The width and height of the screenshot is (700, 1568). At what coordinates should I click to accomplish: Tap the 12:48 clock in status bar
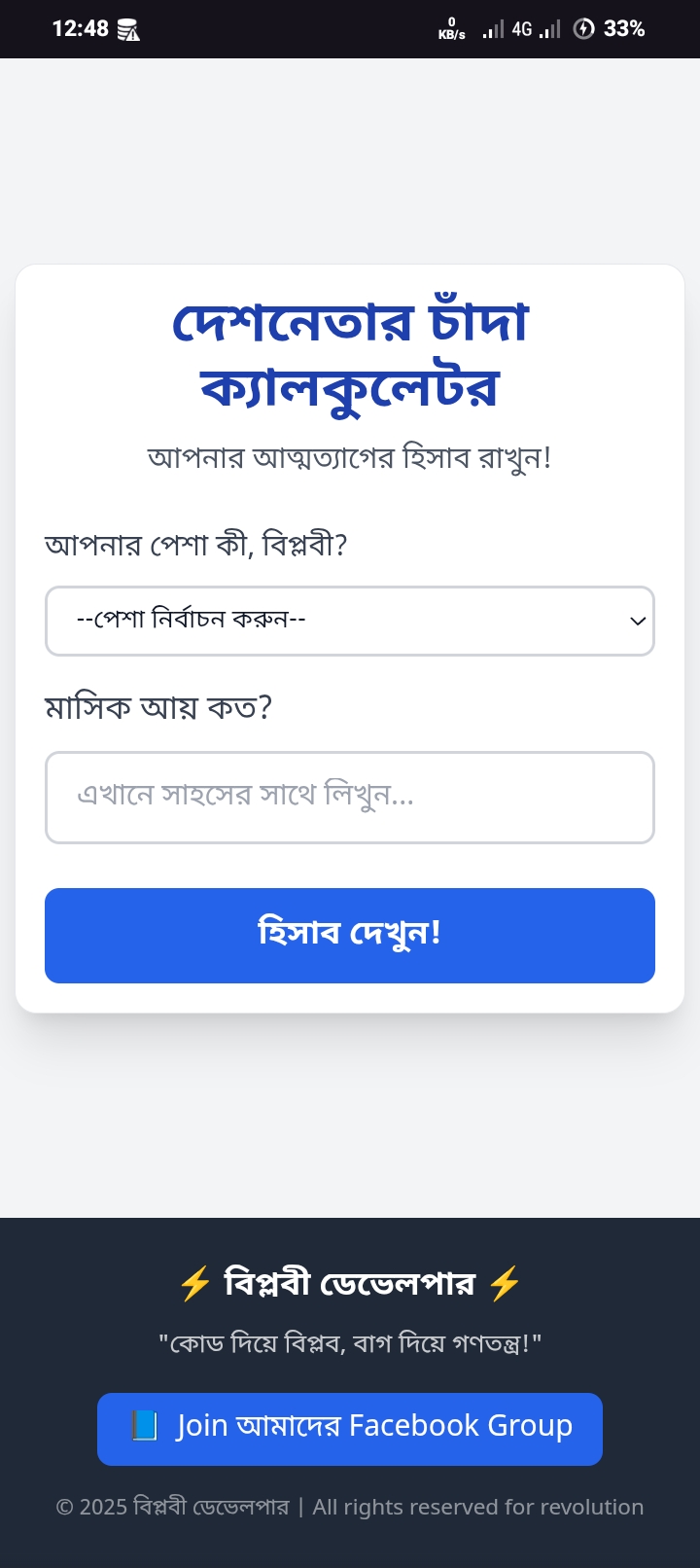(83, 28)
